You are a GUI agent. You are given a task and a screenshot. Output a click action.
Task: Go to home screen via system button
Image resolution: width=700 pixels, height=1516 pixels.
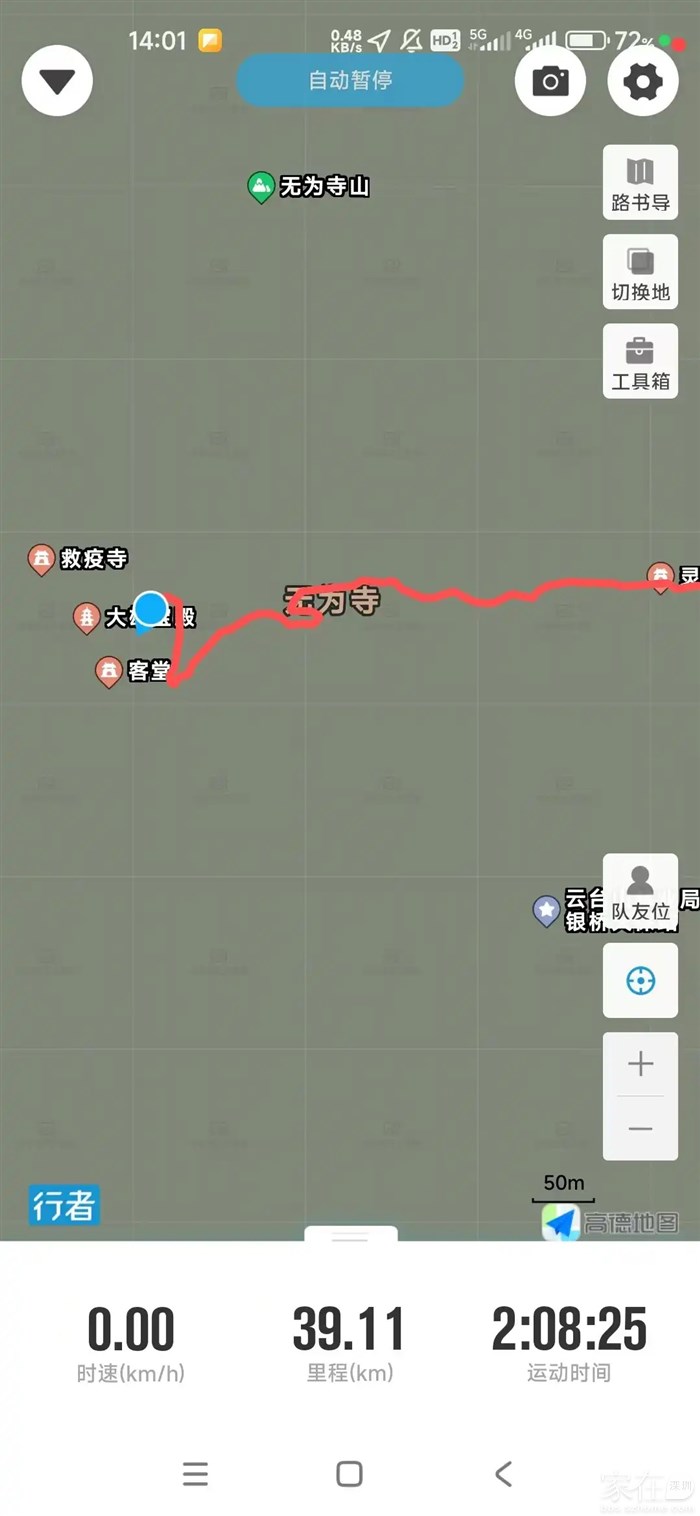tap(349, 1473)
